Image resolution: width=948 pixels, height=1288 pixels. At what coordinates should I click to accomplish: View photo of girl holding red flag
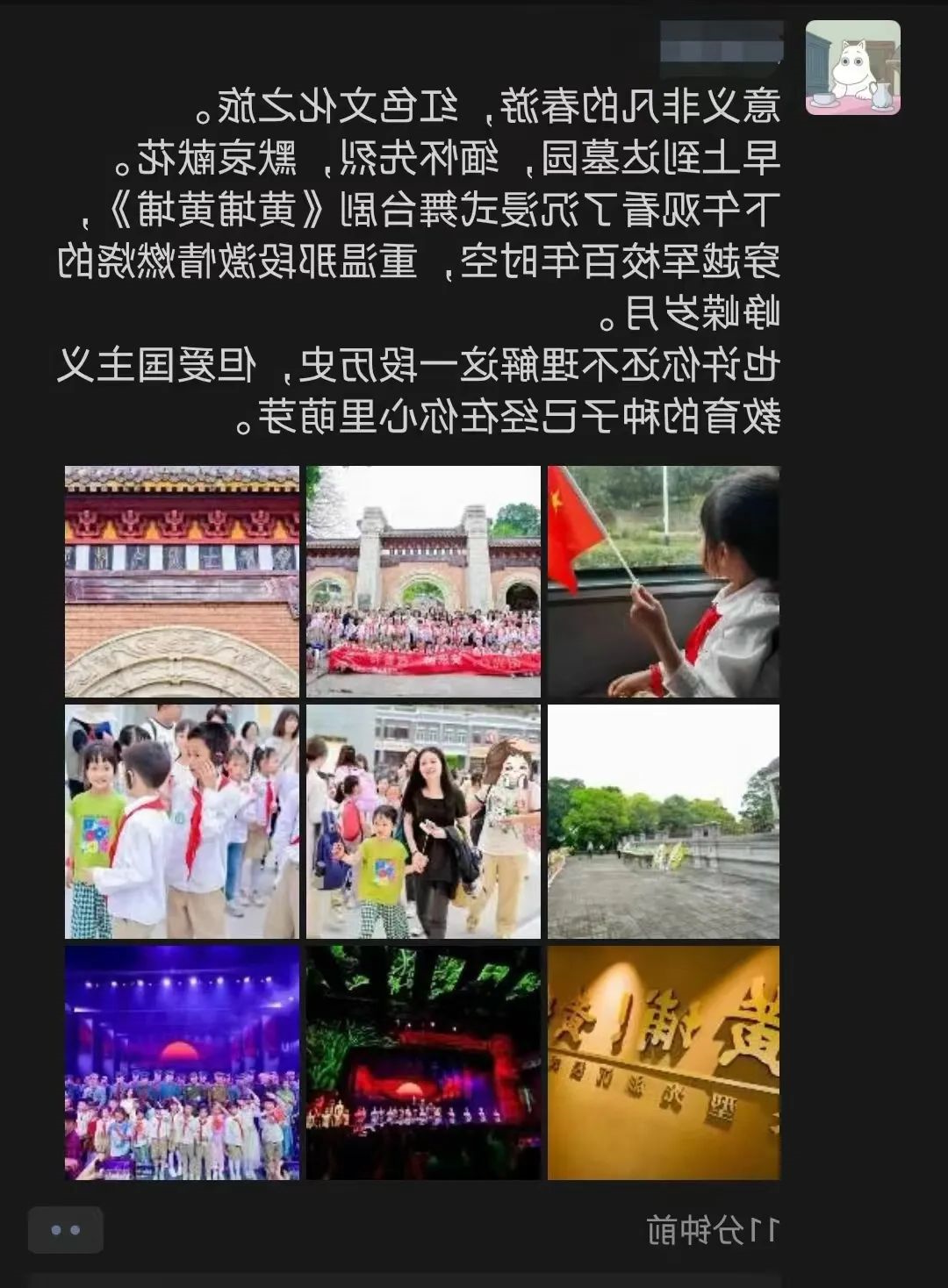[664, 582]
